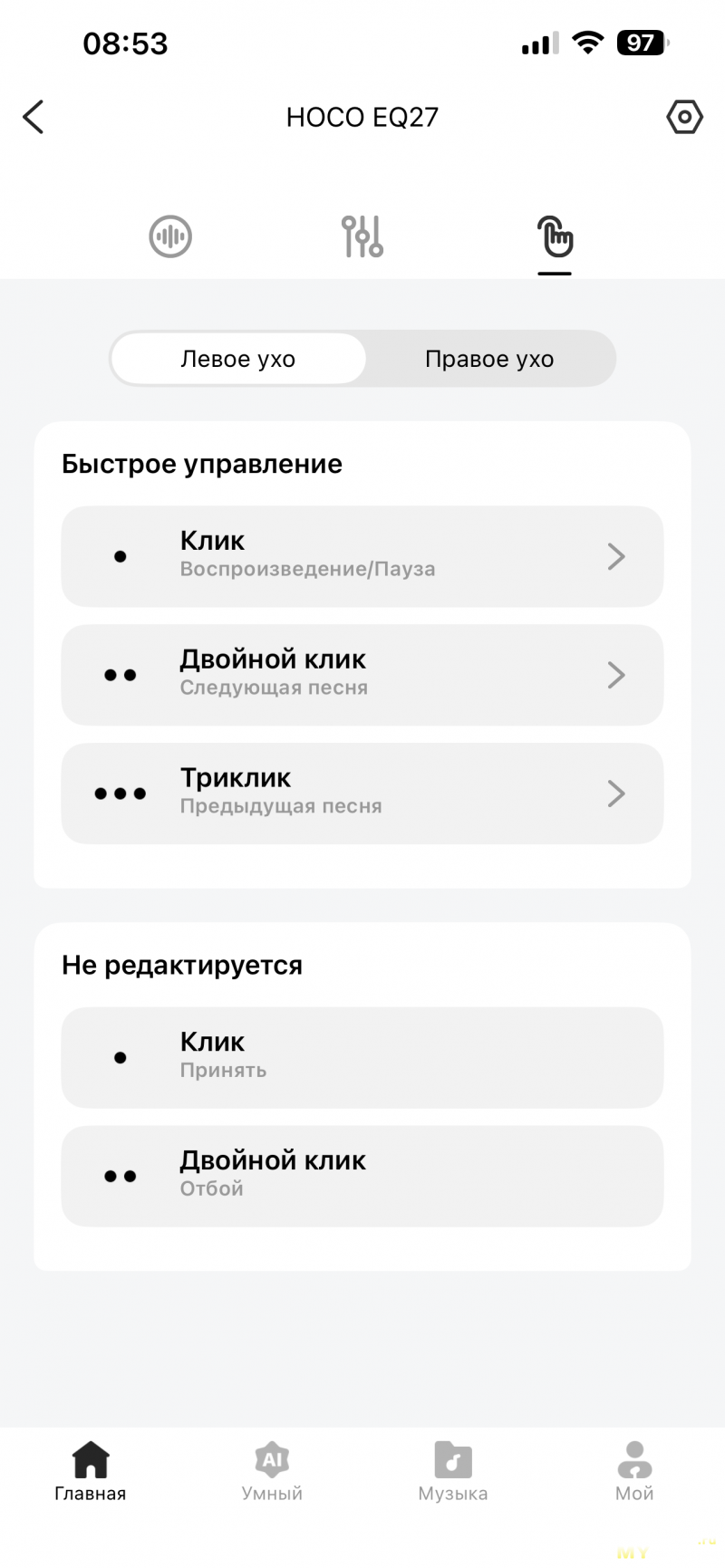Open the equalizer sliders tab

click(362, 237)
